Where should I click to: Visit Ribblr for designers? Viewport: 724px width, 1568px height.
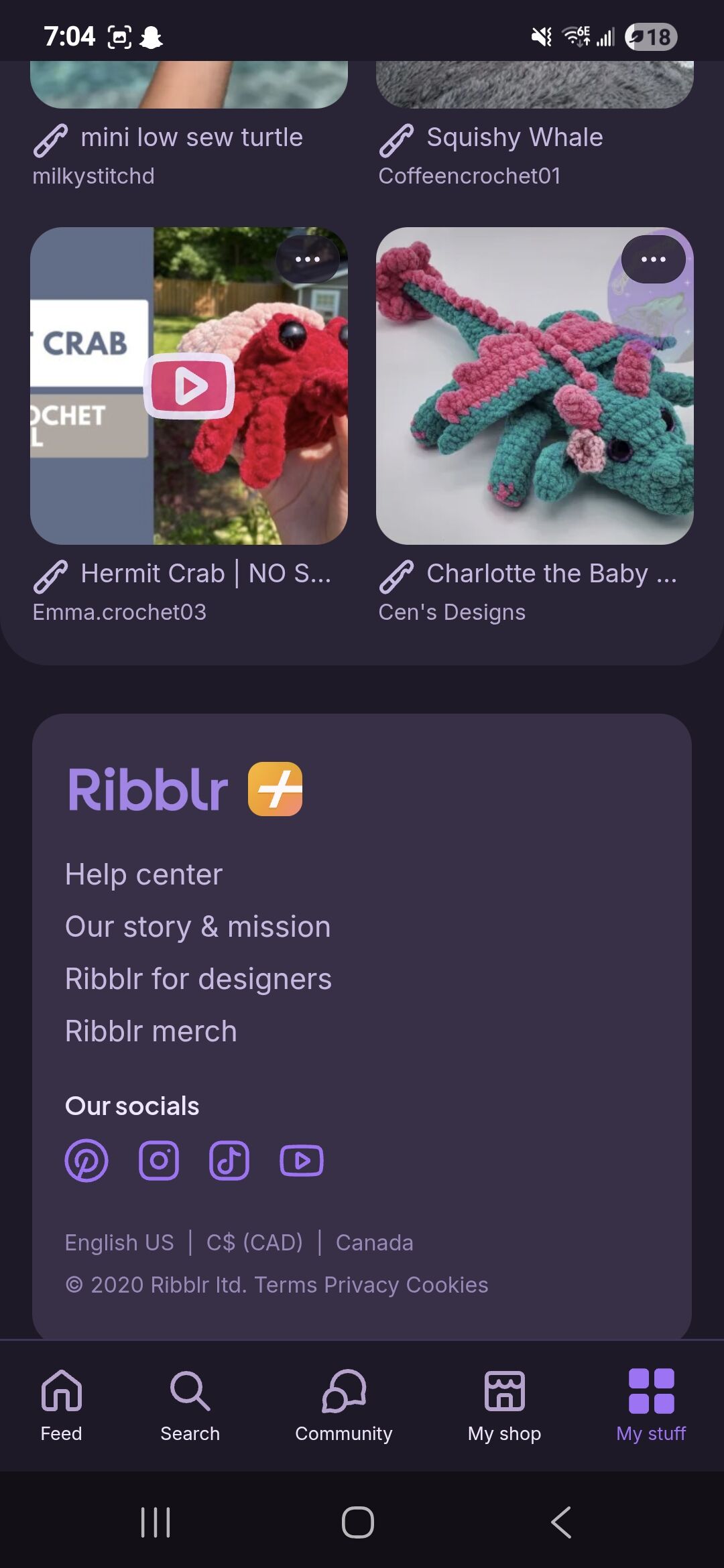198,979
